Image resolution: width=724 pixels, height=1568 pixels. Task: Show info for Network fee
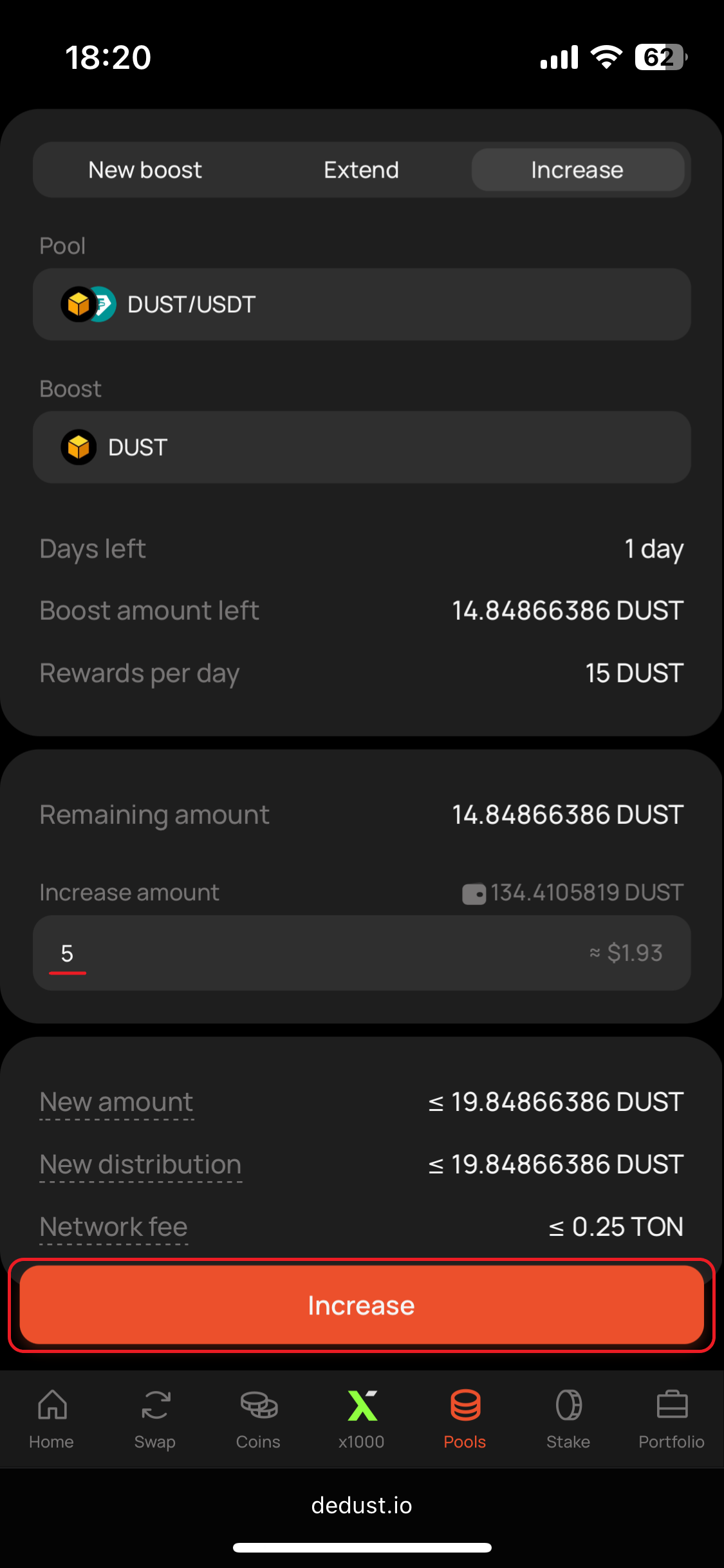113,1227
